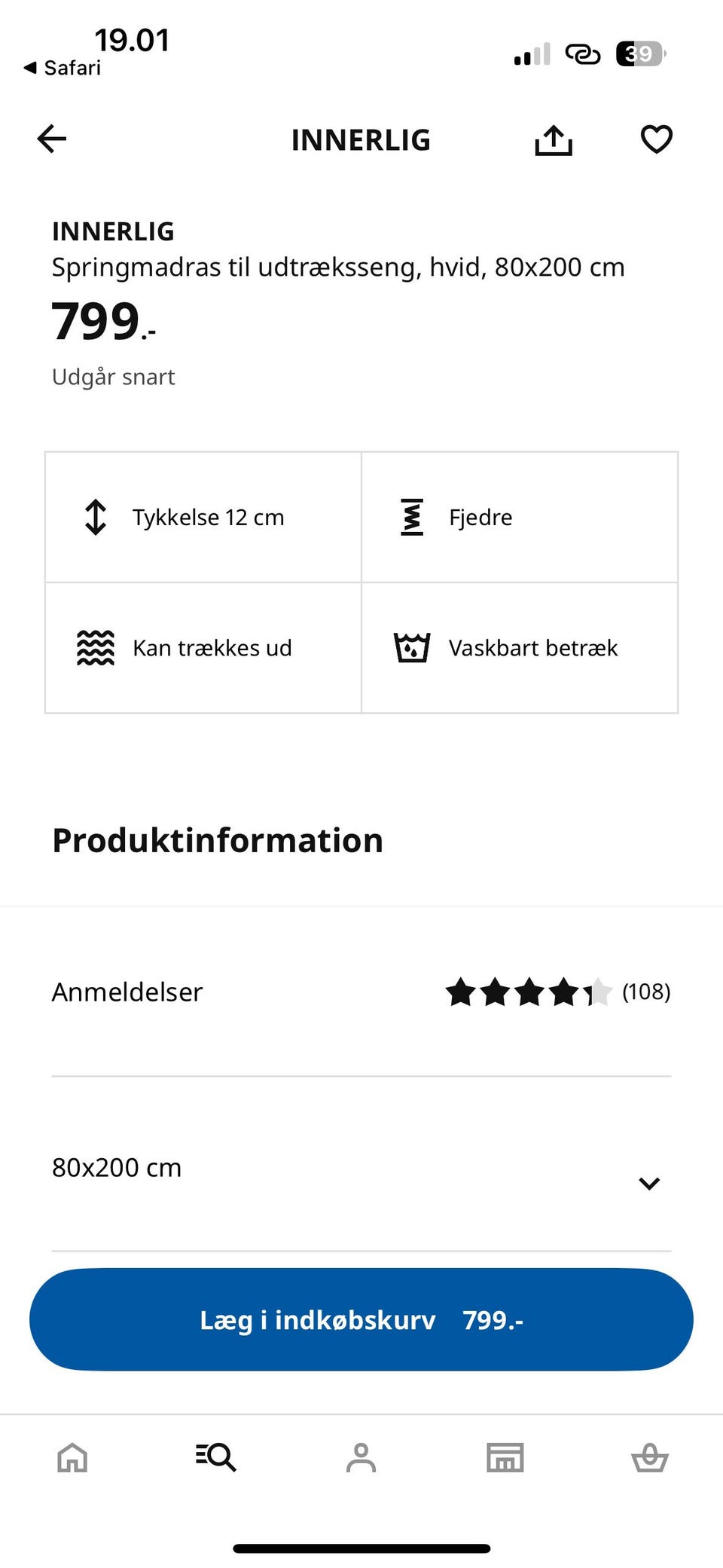The height and width of the screenshot is (1568, 723).
Task: Select the Kan trækkes ud waves icon
Action: [95, 647]
